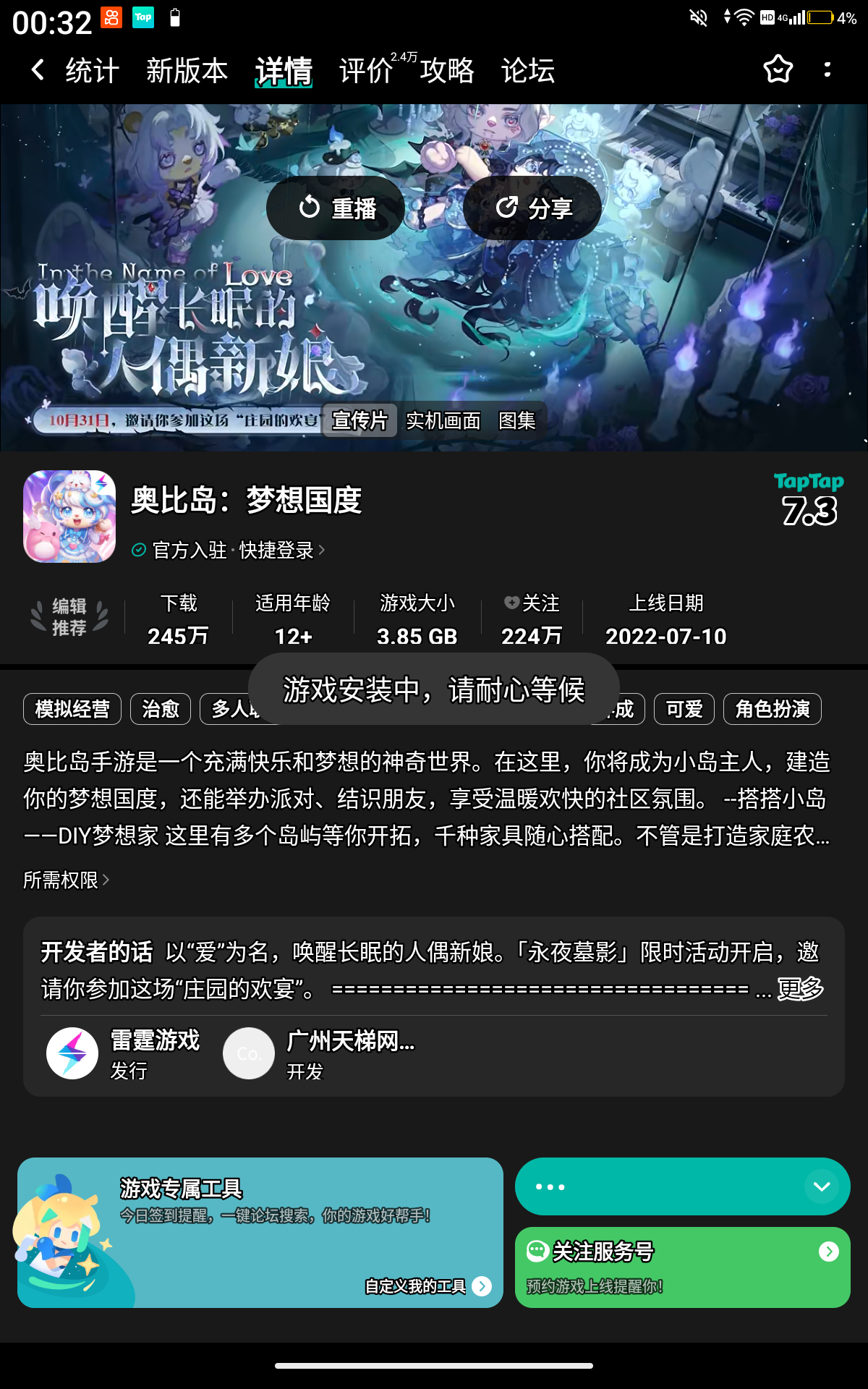The image size is (868, 1389).
Task: Switch to the 实机画面 media tab
Action: click(x=443, y=420)
